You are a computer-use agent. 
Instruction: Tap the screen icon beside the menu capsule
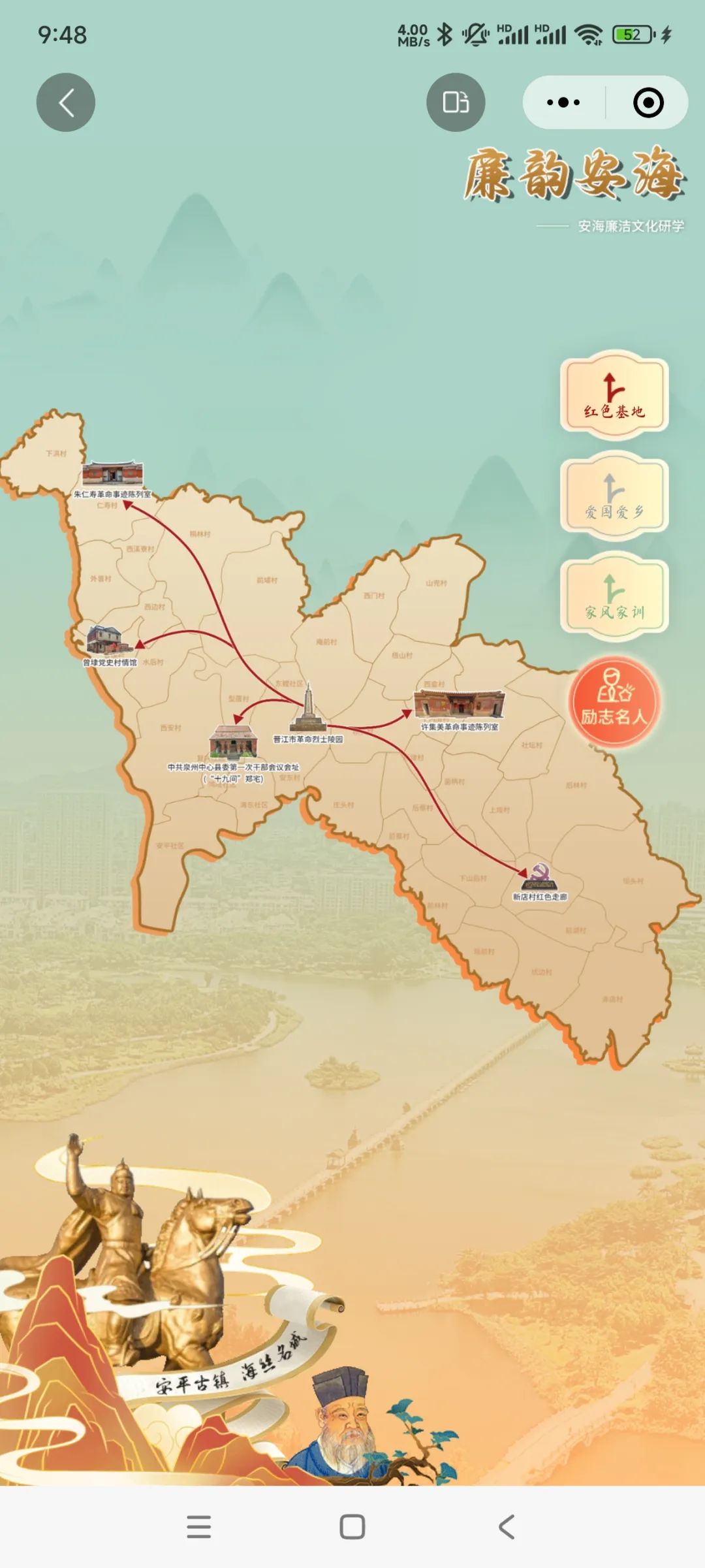coord(456,103)
